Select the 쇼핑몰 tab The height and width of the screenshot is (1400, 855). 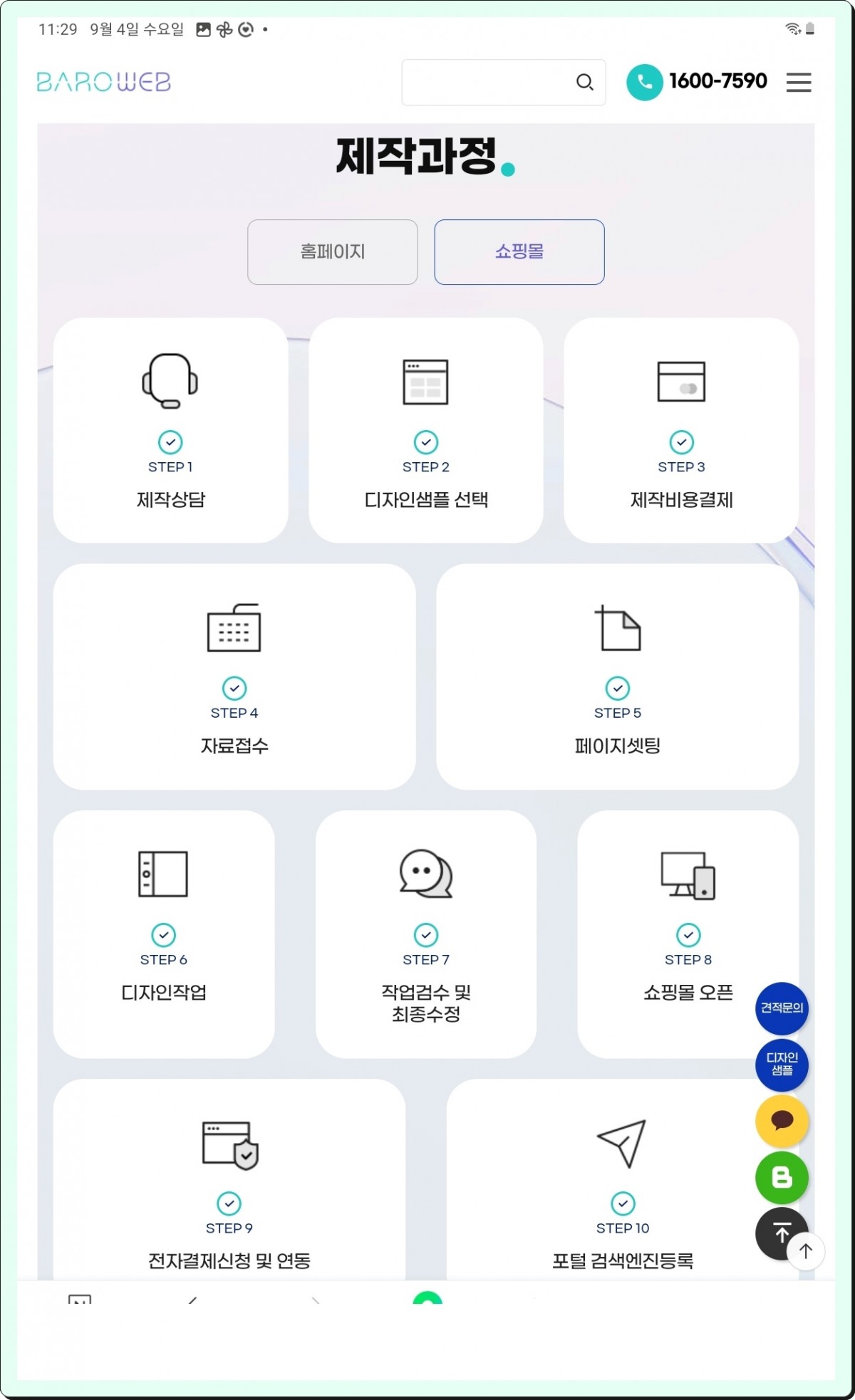[x=519, y=252]
